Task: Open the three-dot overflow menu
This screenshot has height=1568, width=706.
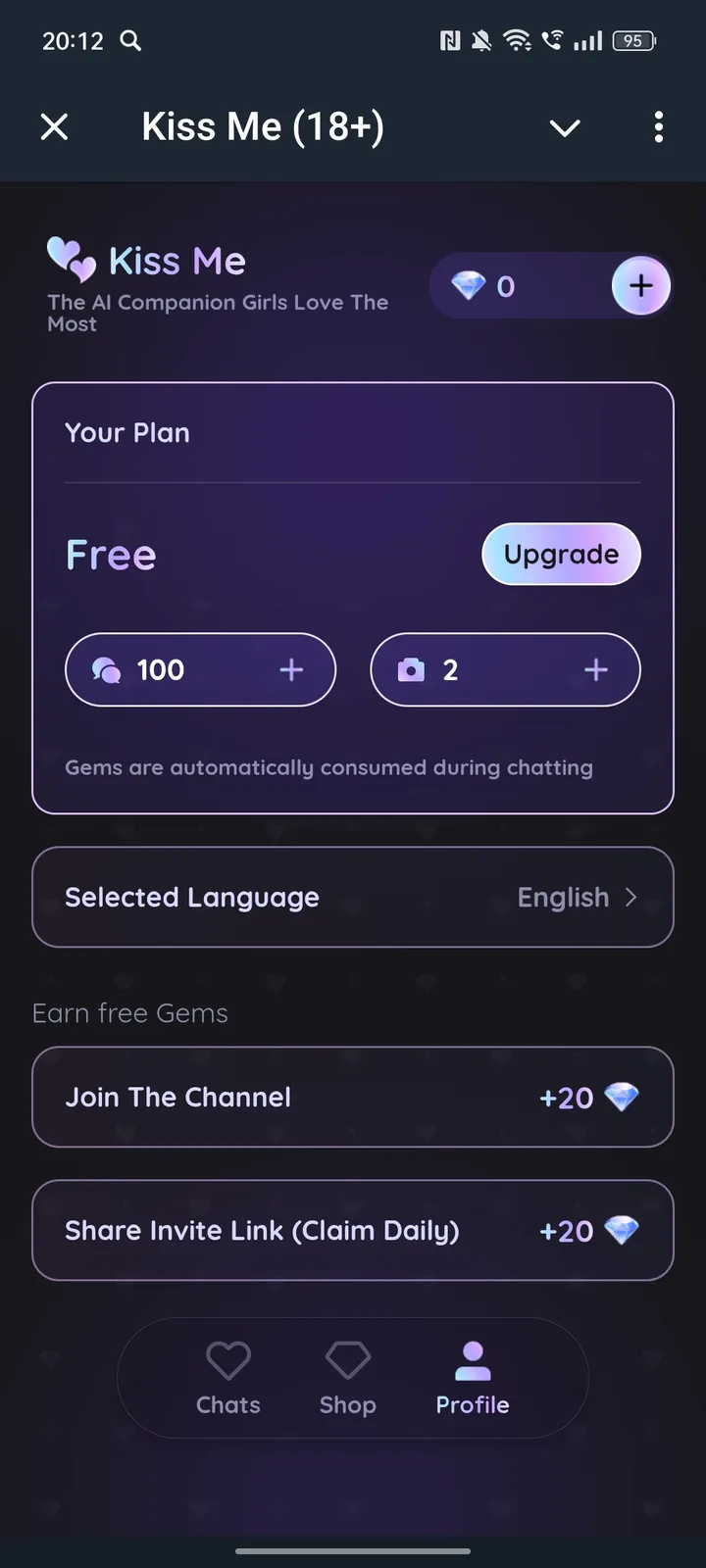Action: coord(658,126)
